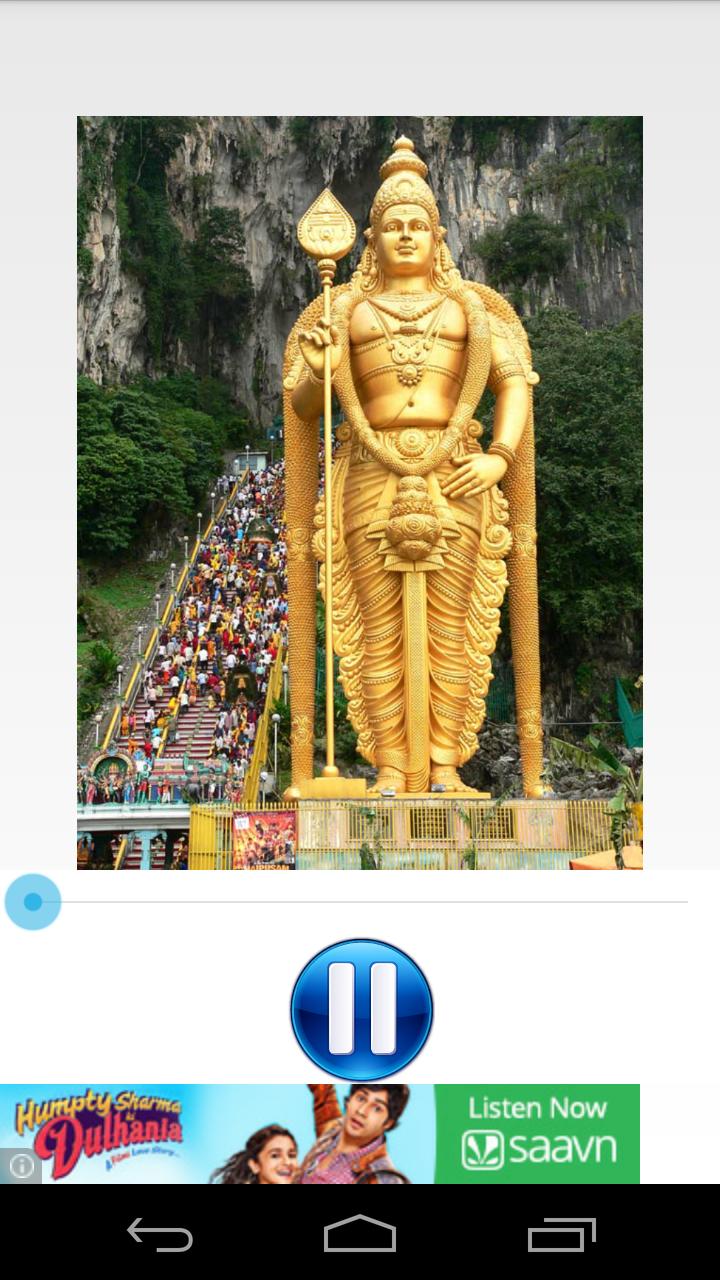Open the ad info icon
Viewport: 720px width, 1280px height.
[21, 1166]
